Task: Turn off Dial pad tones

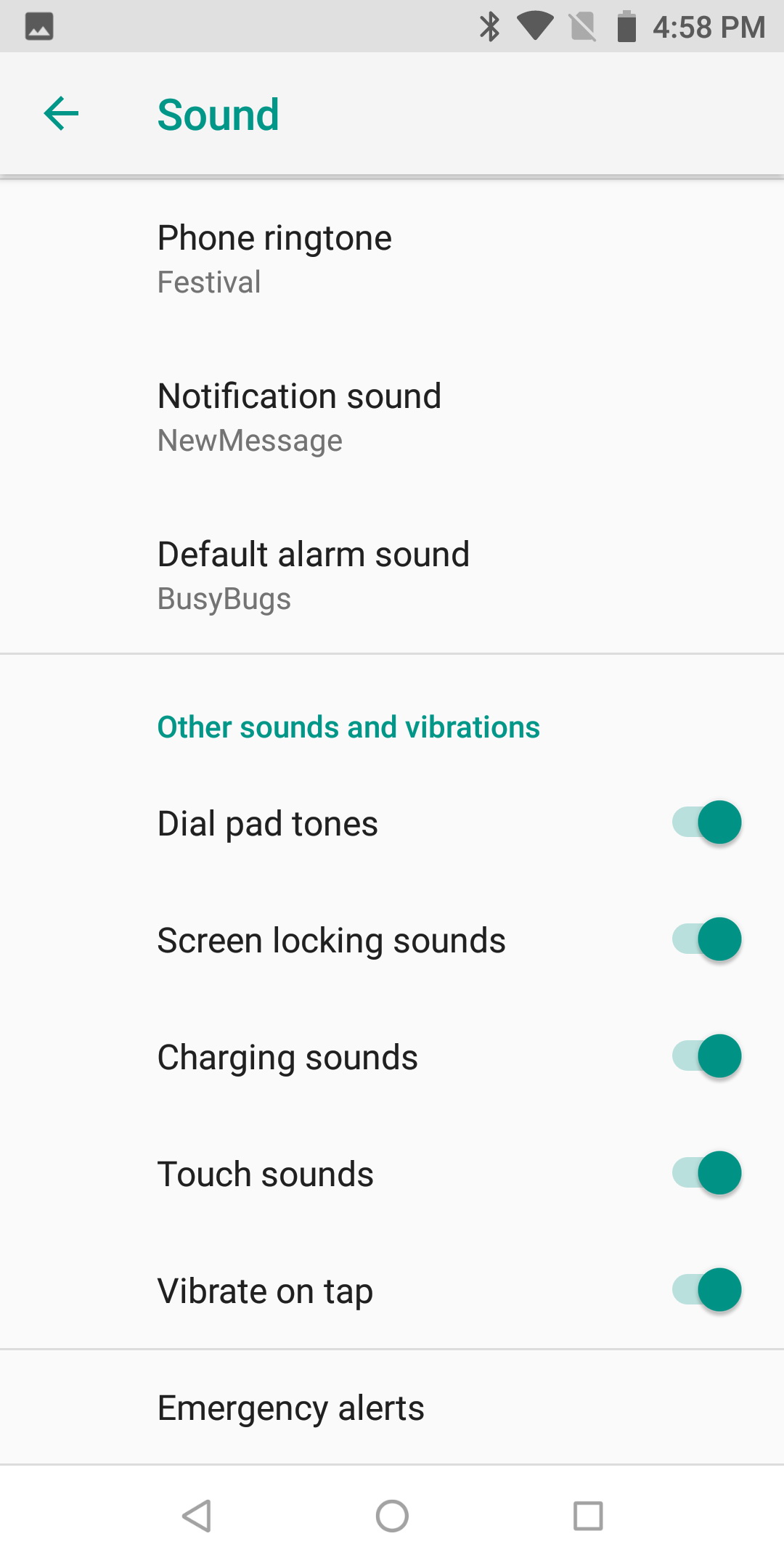Action: 706,822
